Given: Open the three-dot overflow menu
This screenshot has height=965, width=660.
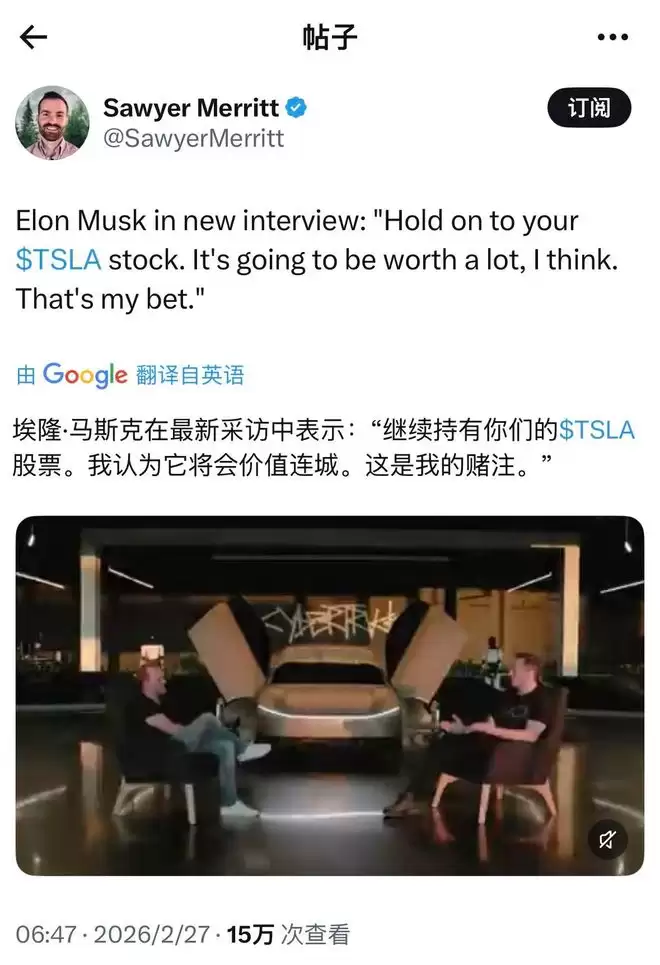Looking at the screenshot, I should coord(612,38).
